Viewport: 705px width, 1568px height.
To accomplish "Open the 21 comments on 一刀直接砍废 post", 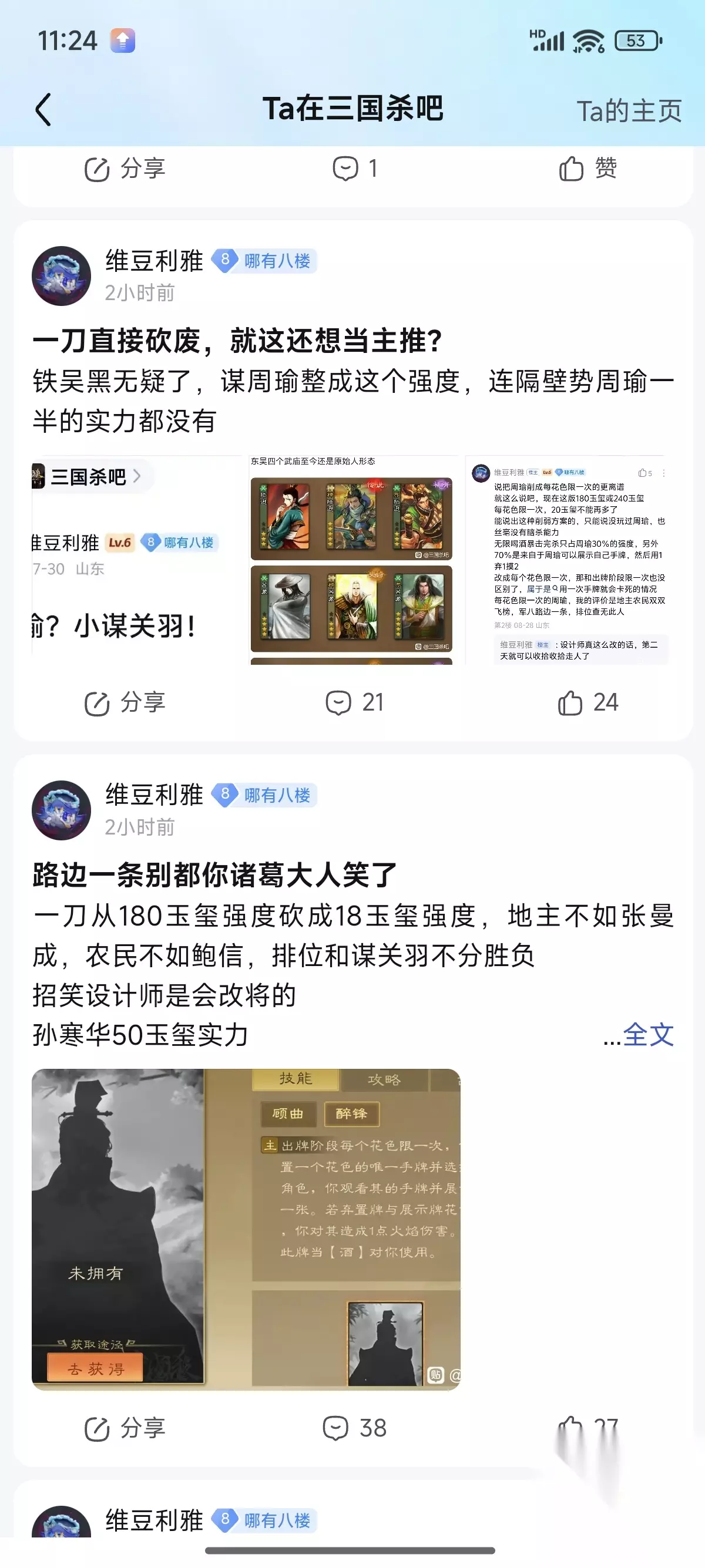I will coord(354,702).
